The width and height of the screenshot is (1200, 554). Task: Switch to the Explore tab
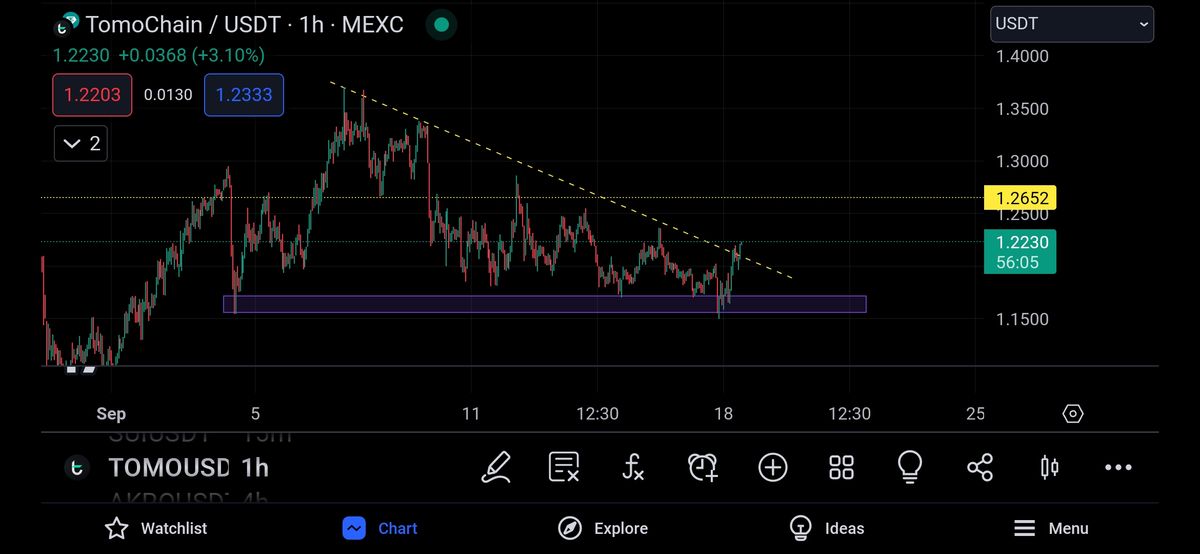(x=603, y=528)
